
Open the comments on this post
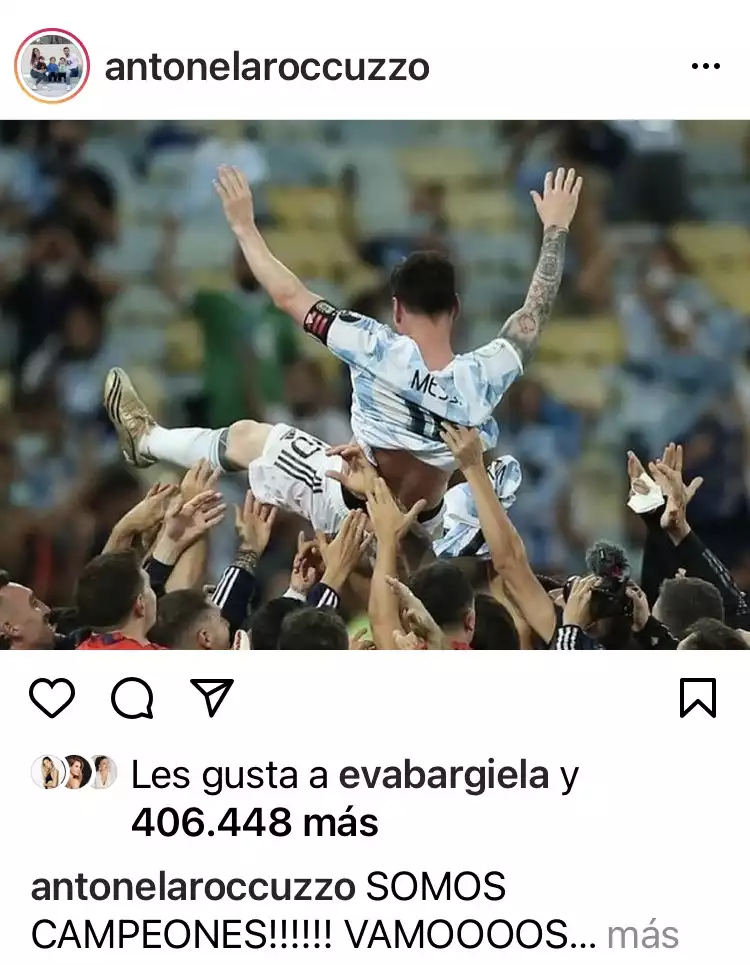(131, 698)
